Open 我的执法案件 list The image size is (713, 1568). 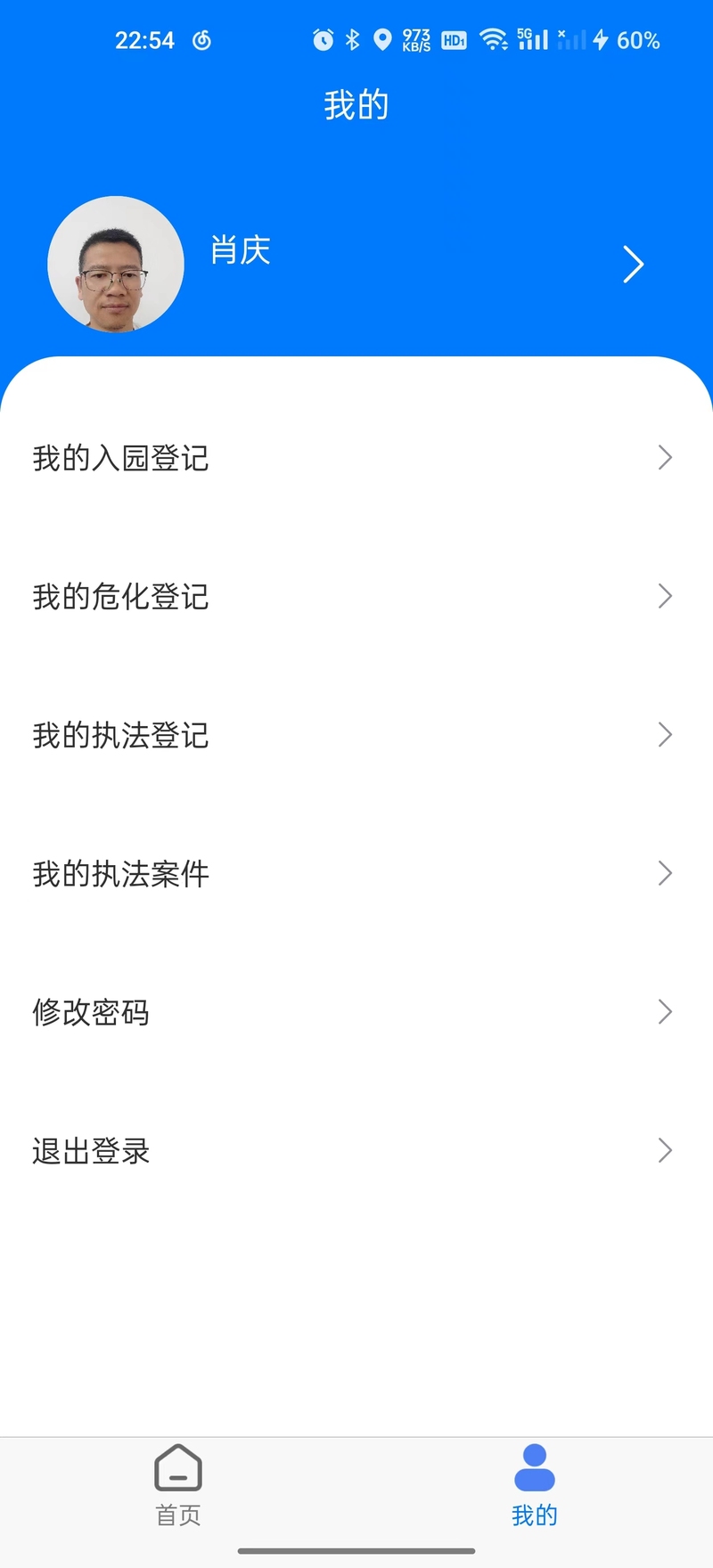[356, 873]
